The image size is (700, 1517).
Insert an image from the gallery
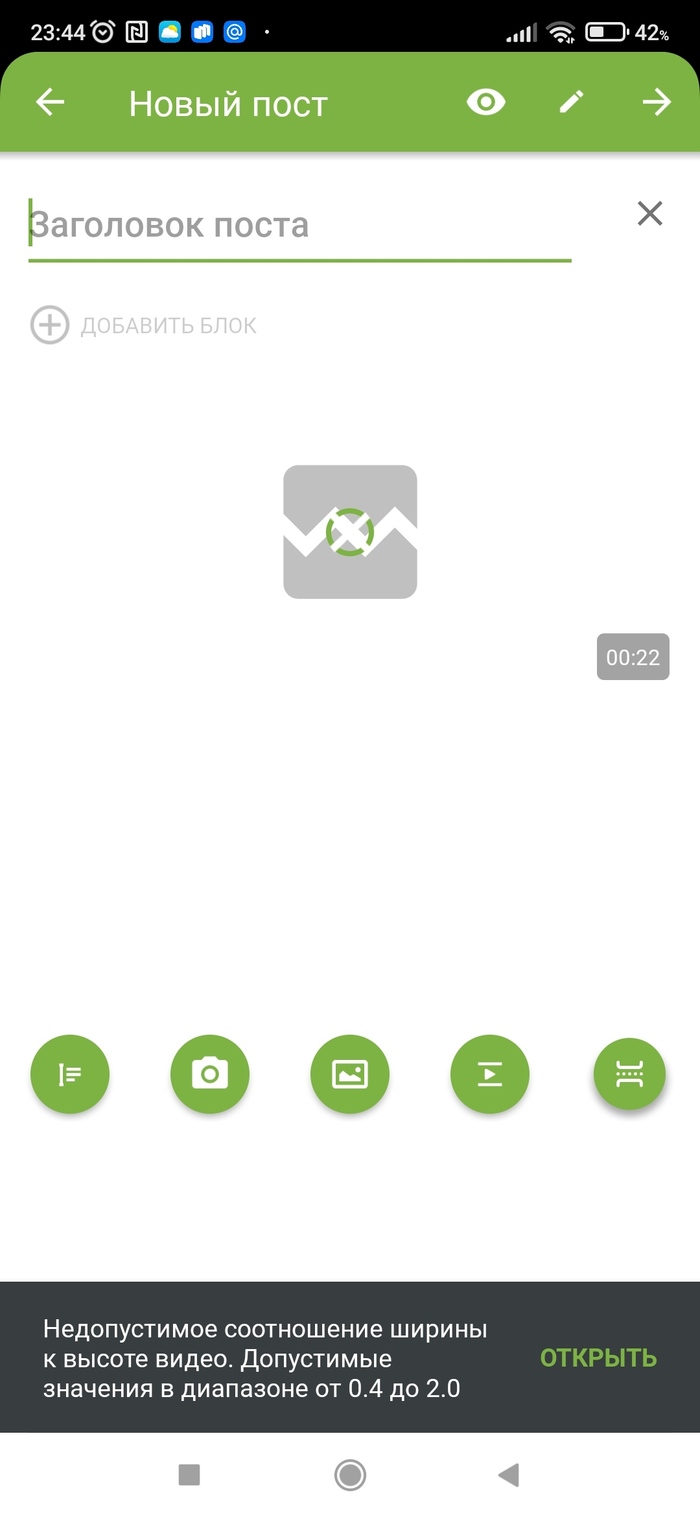click(x=350, y=1075)
